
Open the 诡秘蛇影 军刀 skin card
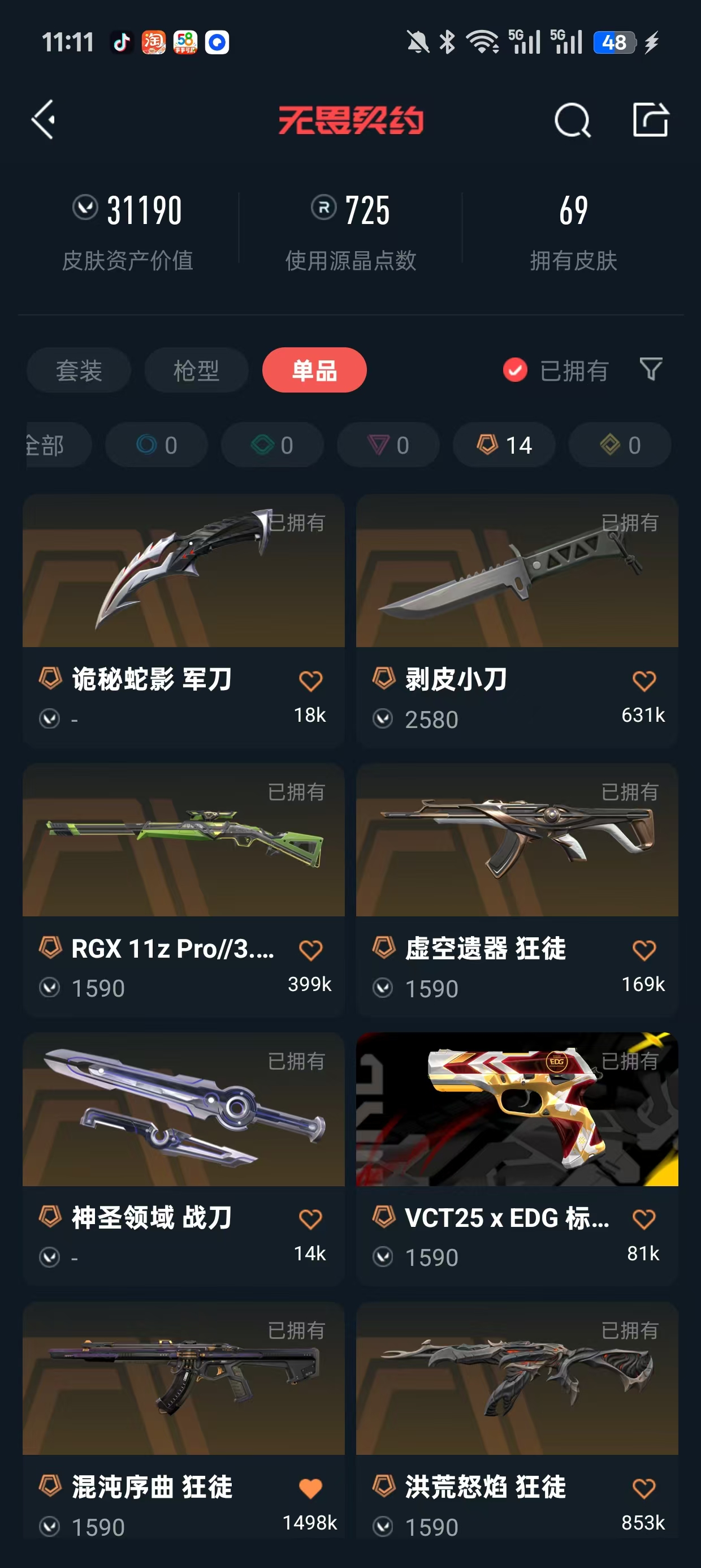point(183,572)
